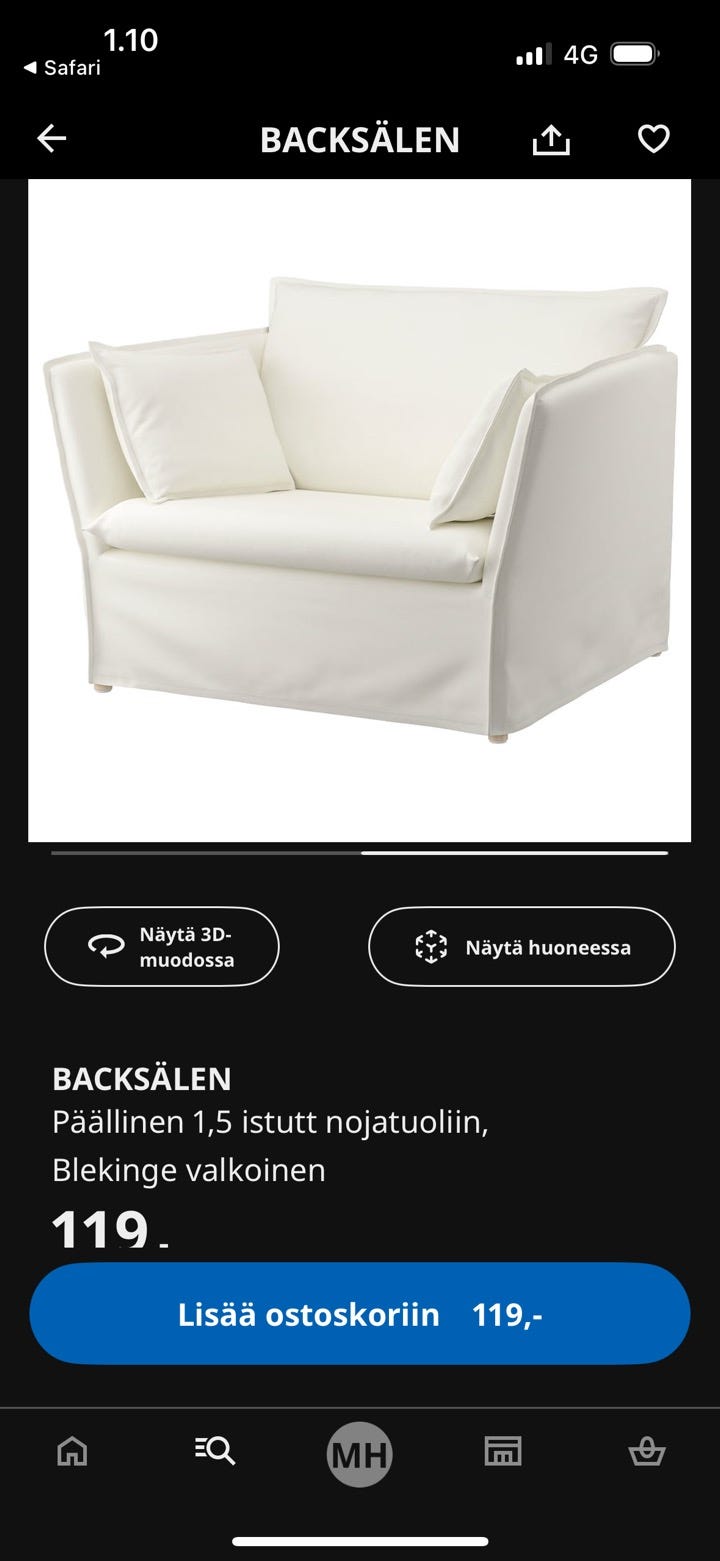Tap the back arrow to leave the product page

coord(51,138)
